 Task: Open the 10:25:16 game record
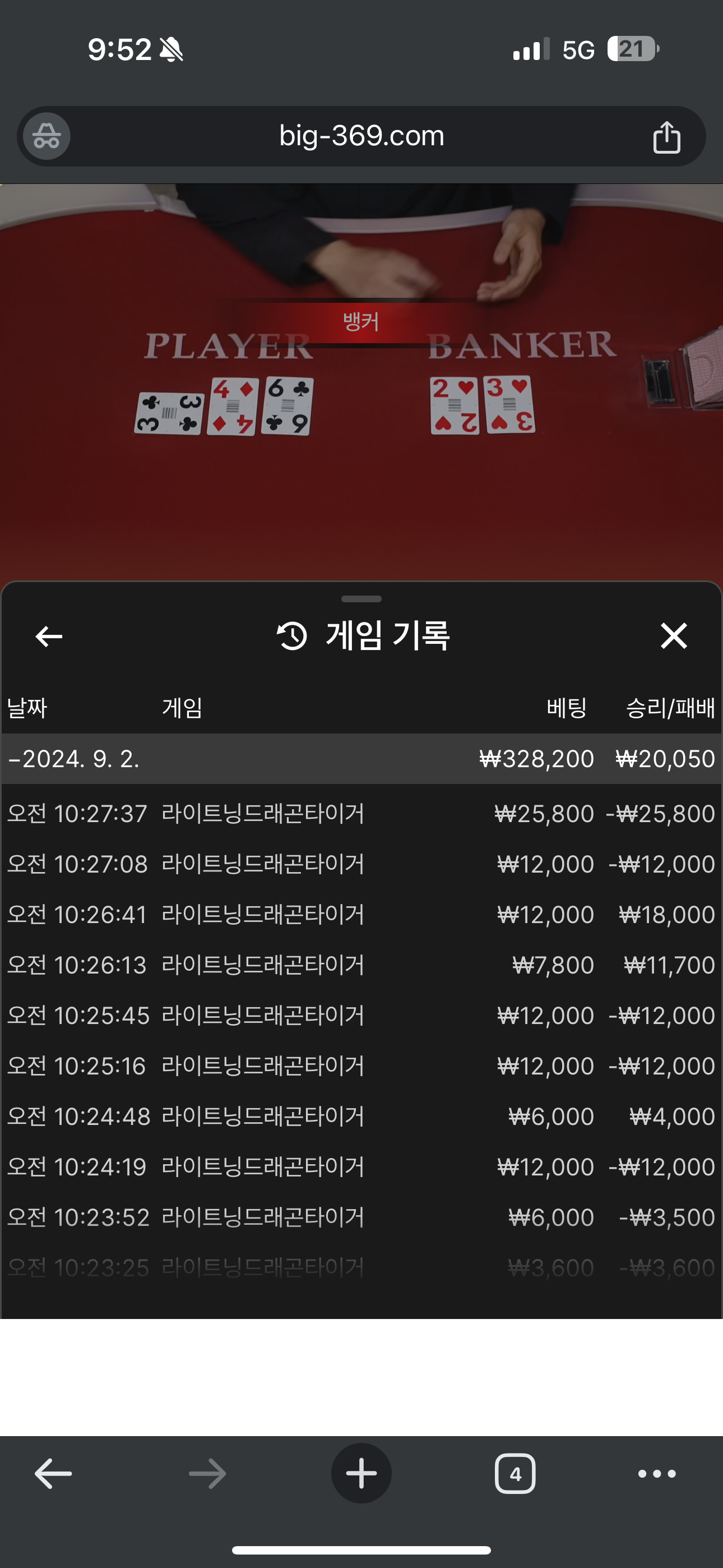click(x=361, y=1067)
